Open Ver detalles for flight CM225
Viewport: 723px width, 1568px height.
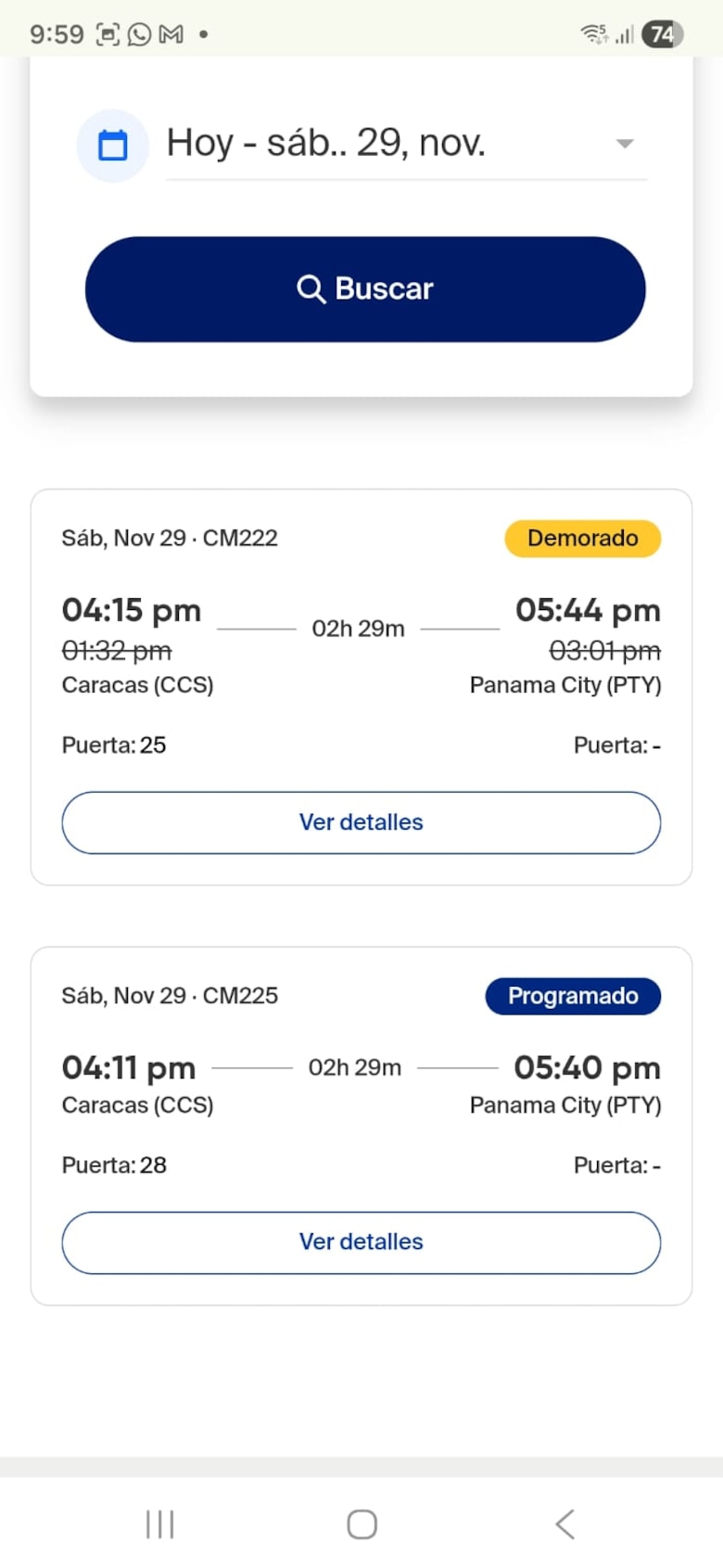(361, 1242)
